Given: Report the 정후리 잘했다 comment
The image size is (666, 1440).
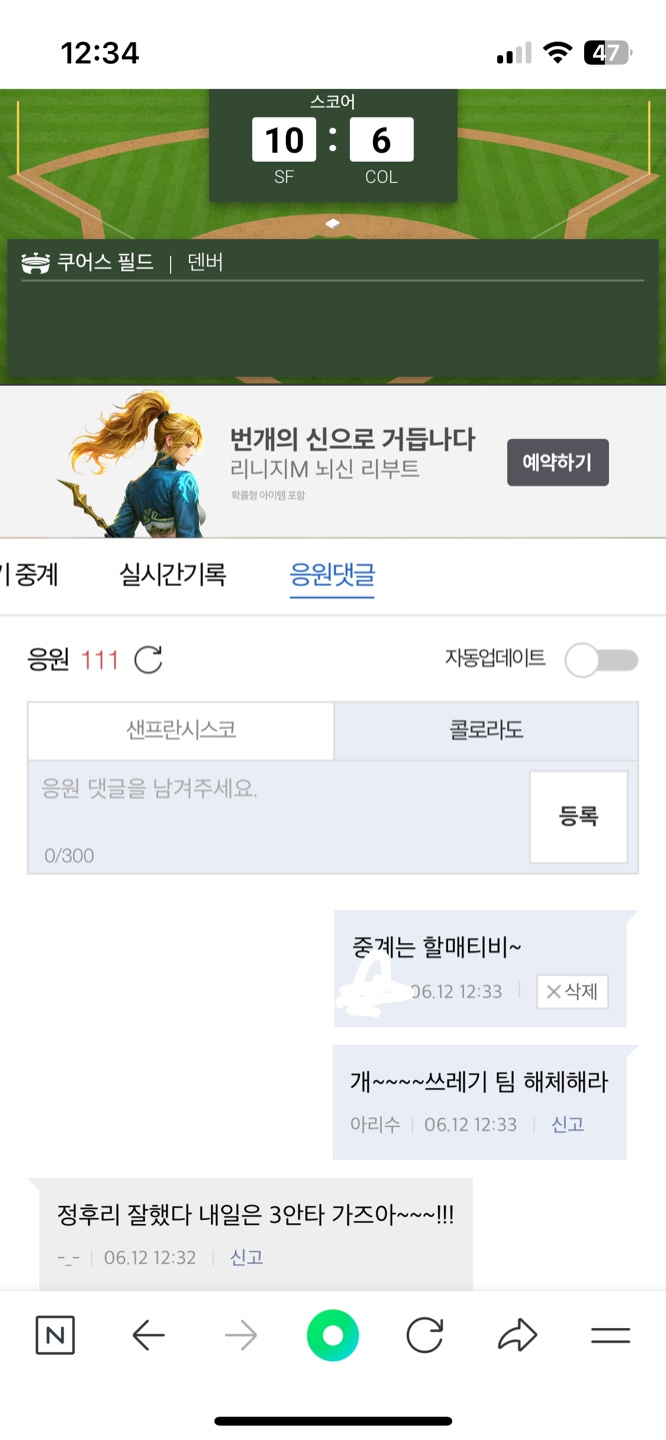Looking at the screenshot, I should [246, 1258].
